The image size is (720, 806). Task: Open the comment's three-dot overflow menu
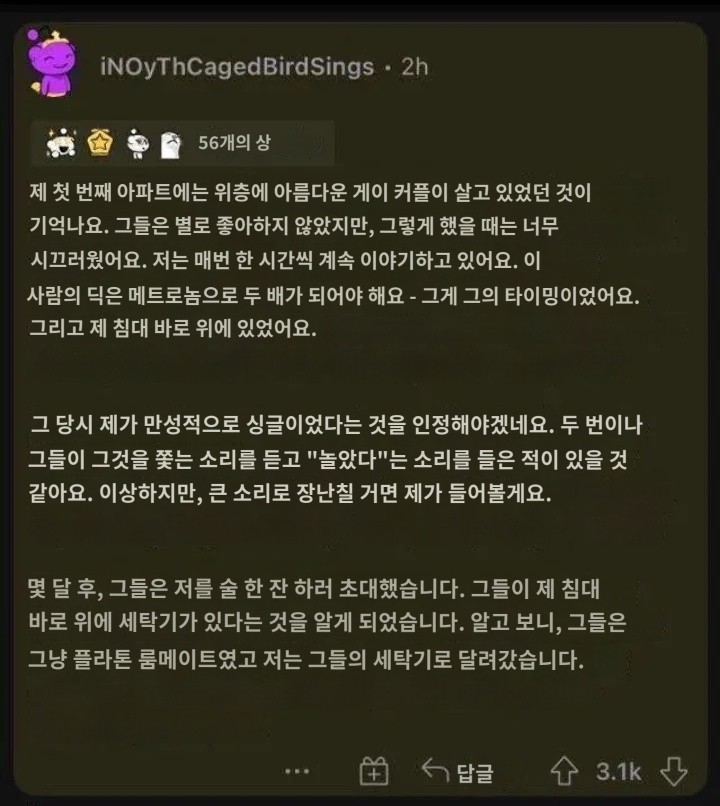tap(298, 771)
